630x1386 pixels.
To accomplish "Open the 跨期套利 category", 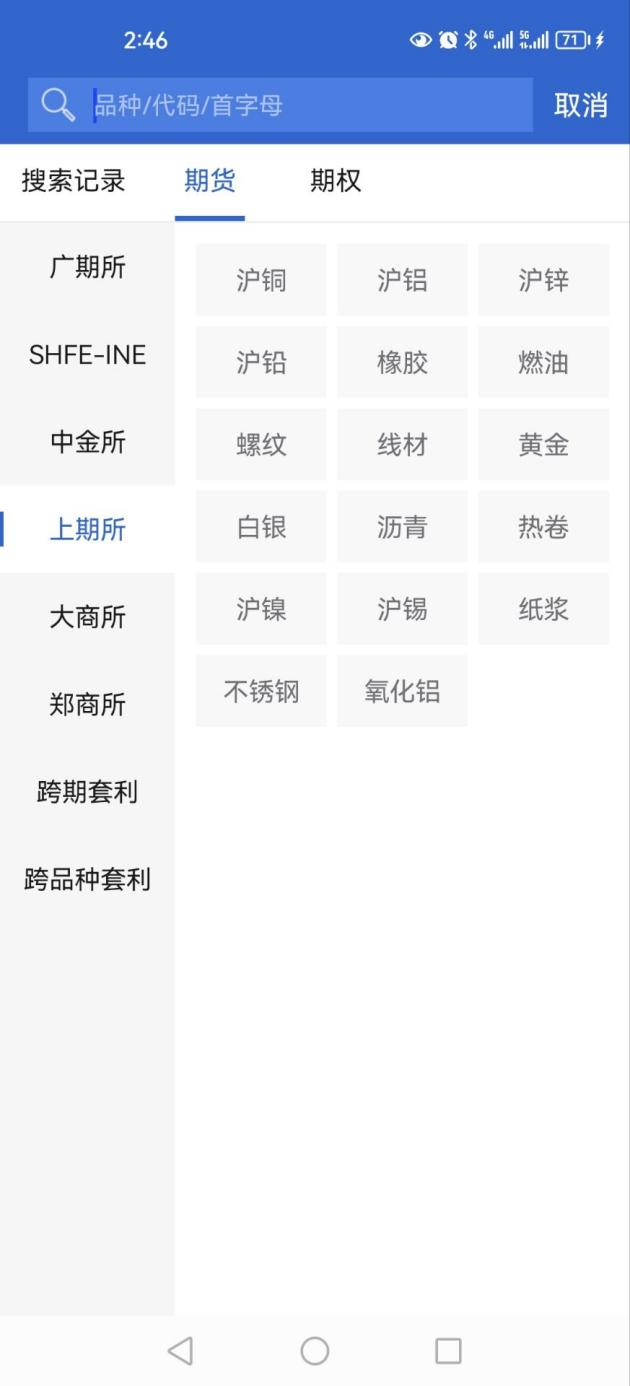I will 88,792.
